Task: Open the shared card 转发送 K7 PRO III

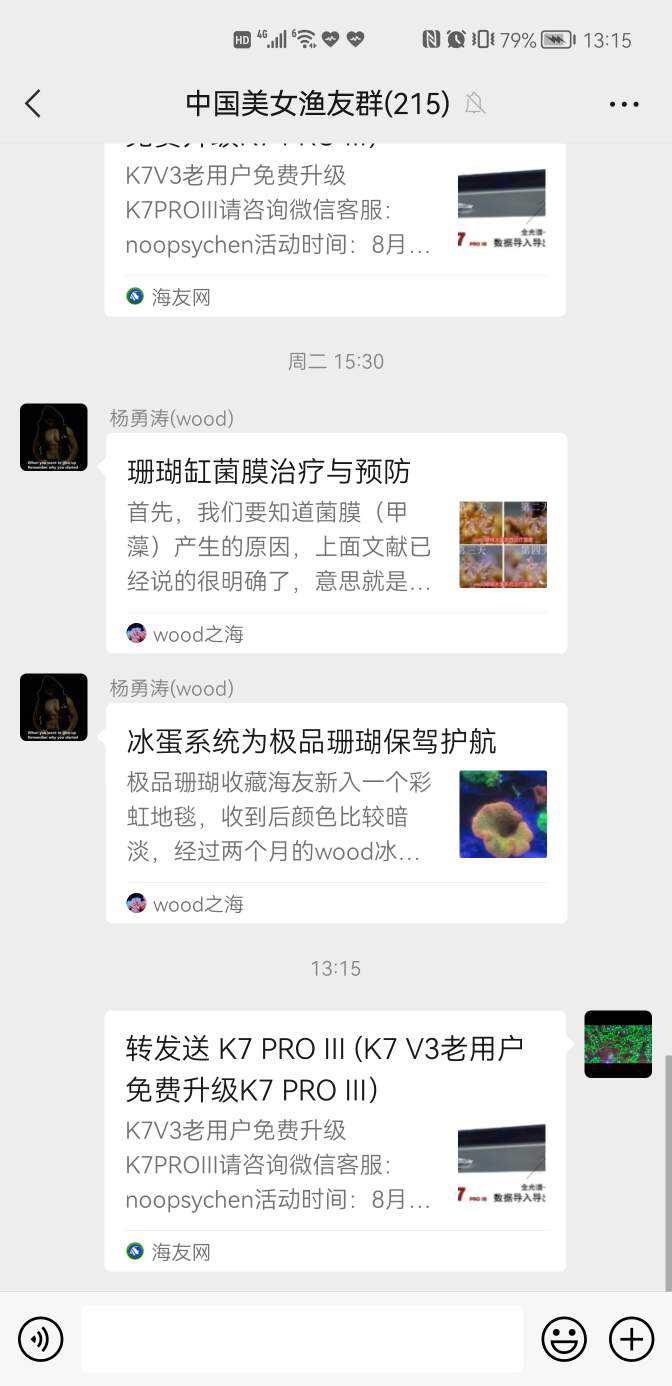Action: pos(335,1140)
